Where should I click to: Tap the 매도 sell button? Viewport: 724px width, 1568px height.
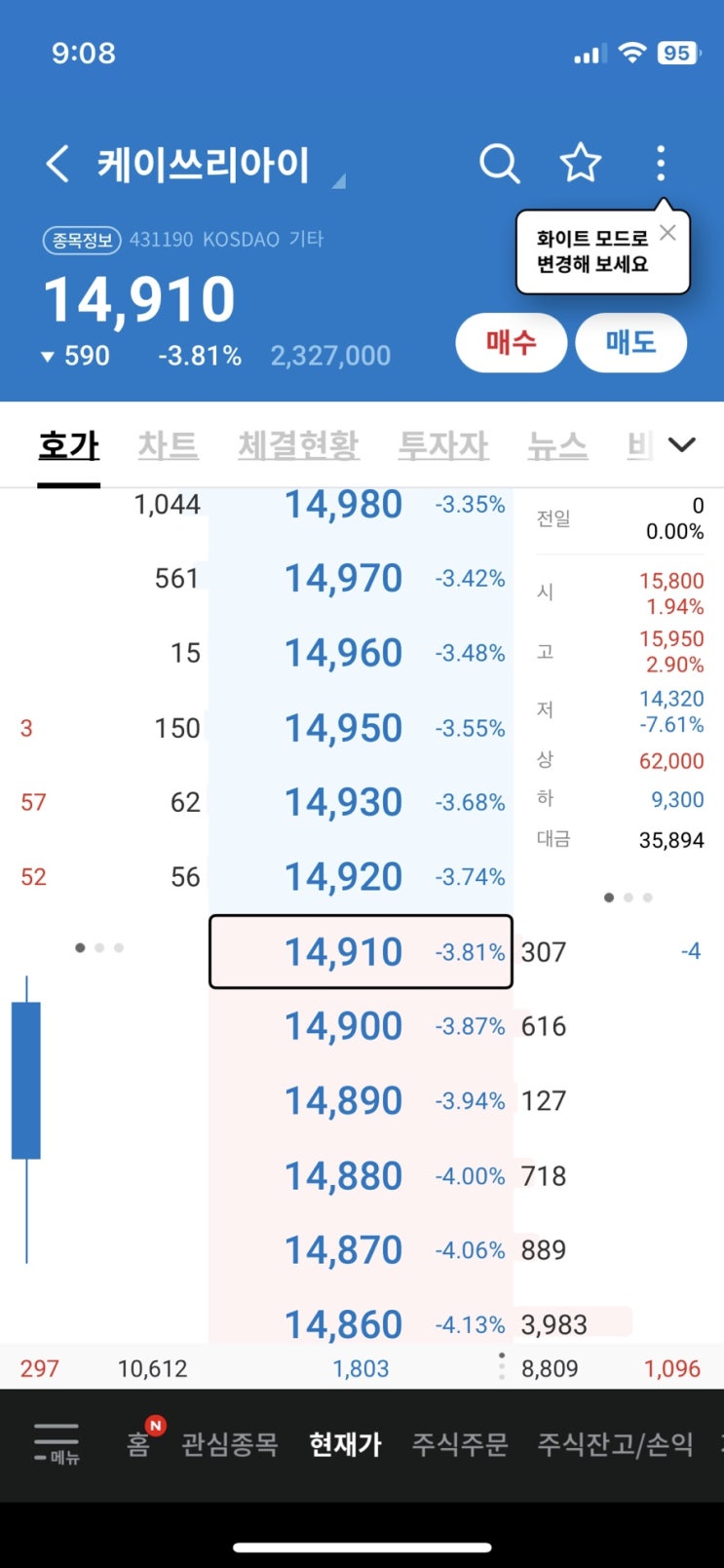pyautogui.click(x=630, y=342)
